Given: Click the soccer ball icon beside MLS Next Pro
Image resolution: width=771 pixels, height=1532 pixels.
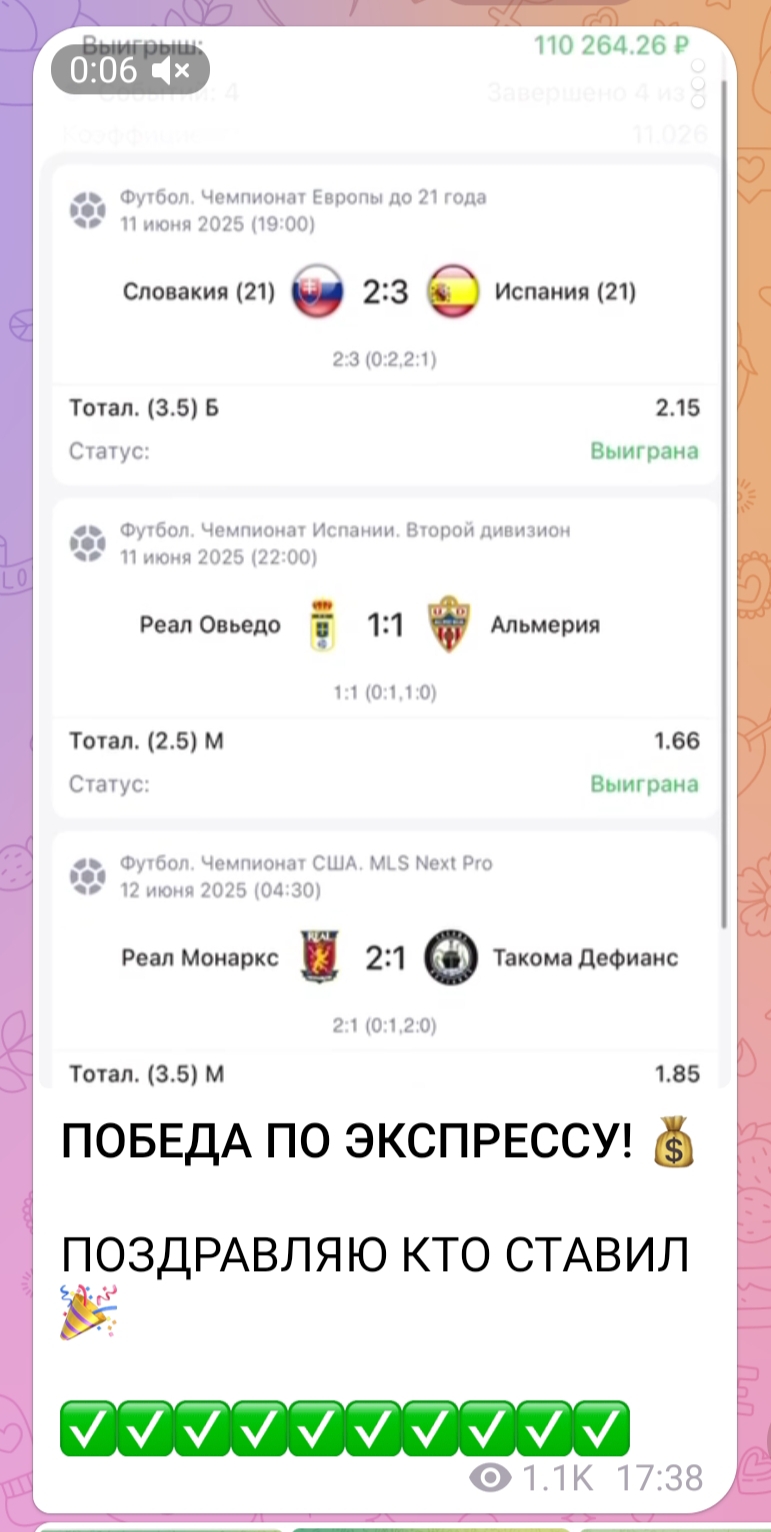Looking at the screenshot, I should click(x=88, y=873).
